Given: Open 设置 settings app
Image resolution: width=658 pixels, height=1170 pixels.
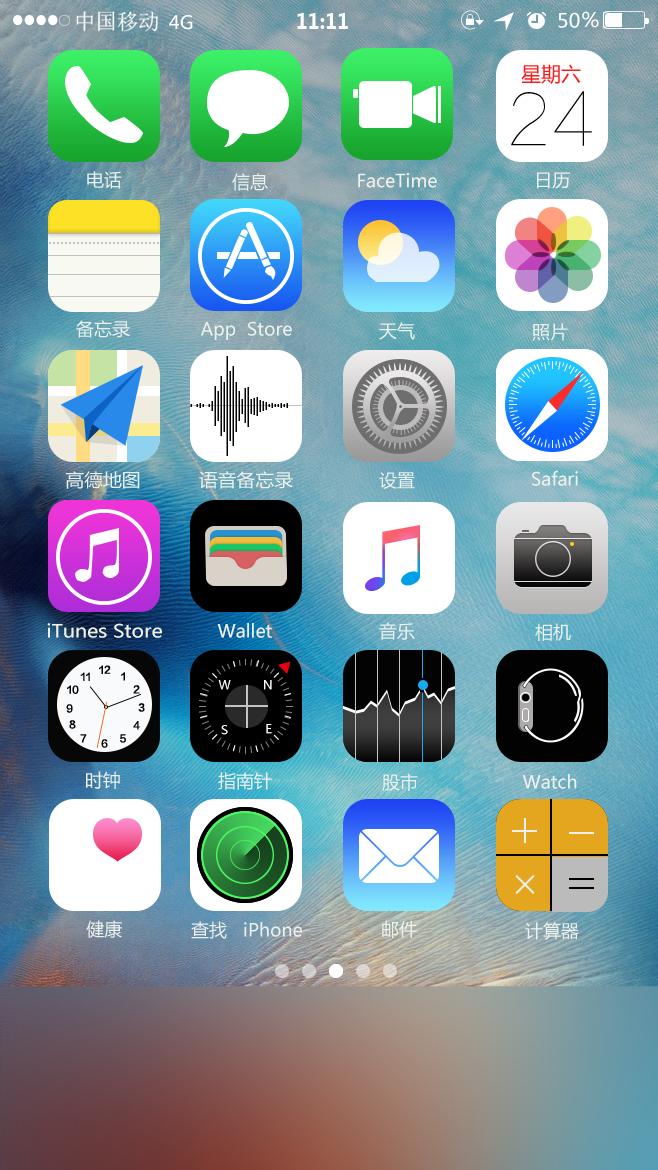Looking at the screenshot, I should tap(398, 406).
